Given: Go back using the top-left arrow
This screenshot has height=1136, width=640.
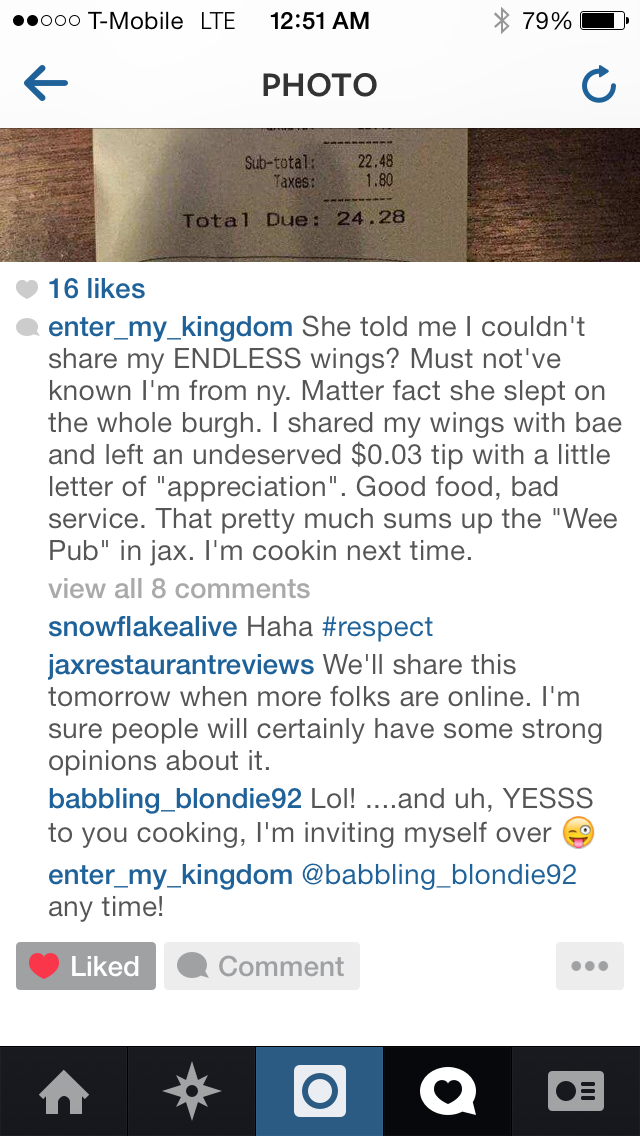Looking at the screenshot, I should coord(46,85).
